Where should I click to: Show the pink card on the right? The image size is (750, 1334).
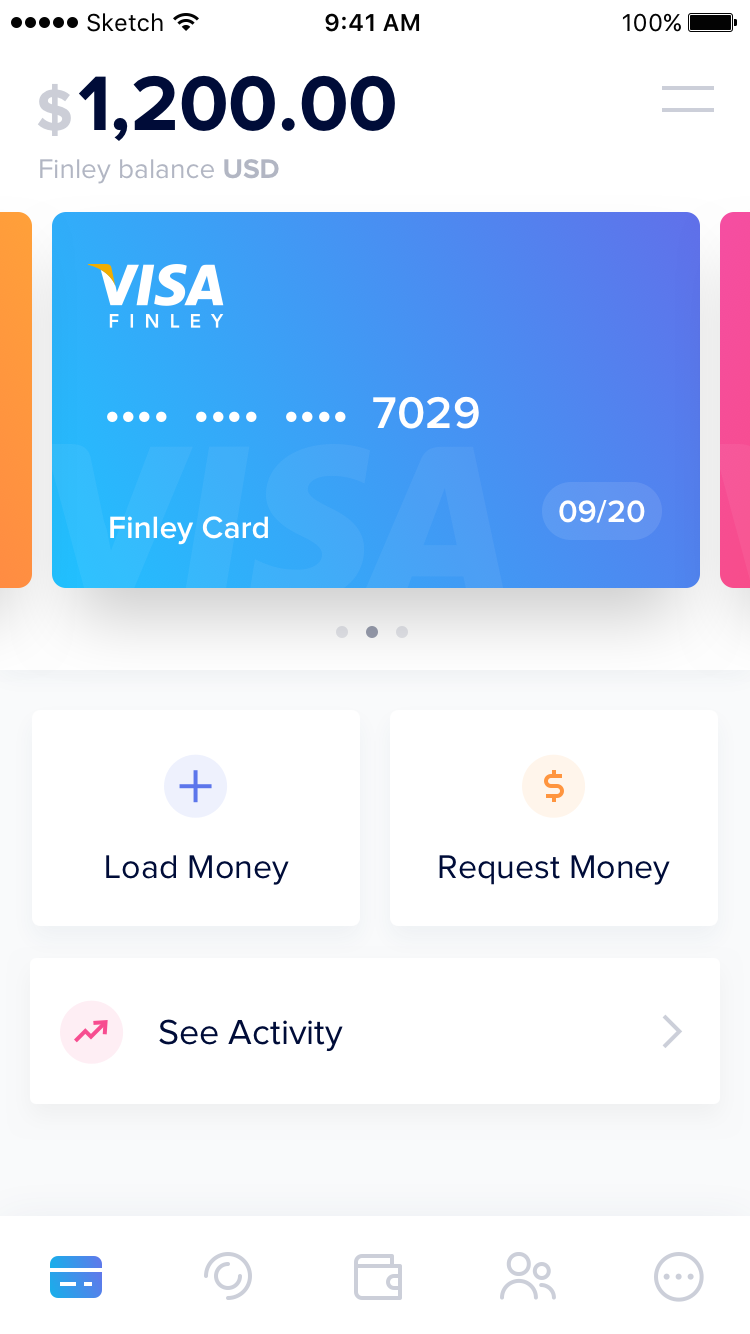click(x=735, y=400)
